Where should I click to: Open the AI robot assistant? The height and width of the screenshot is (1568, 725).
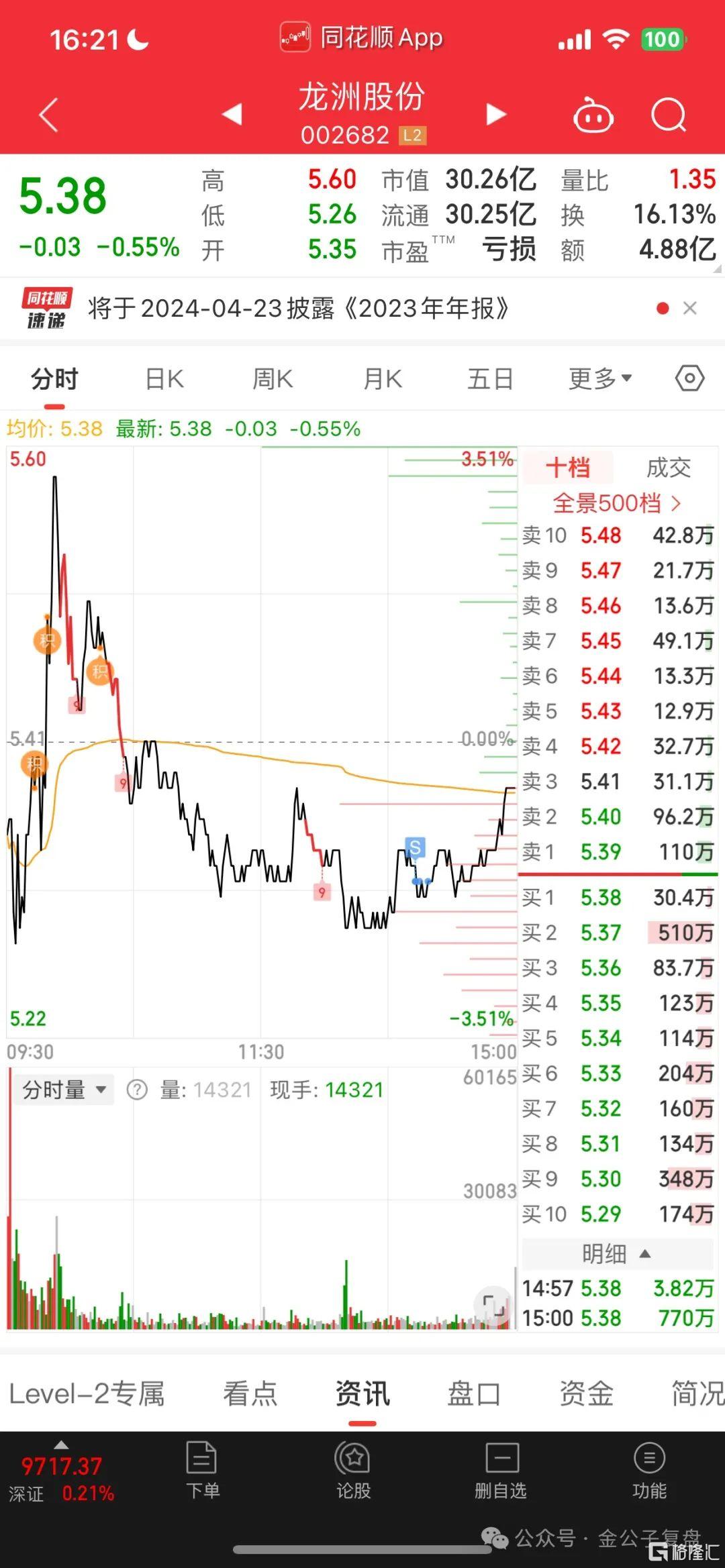coord(593,115)
